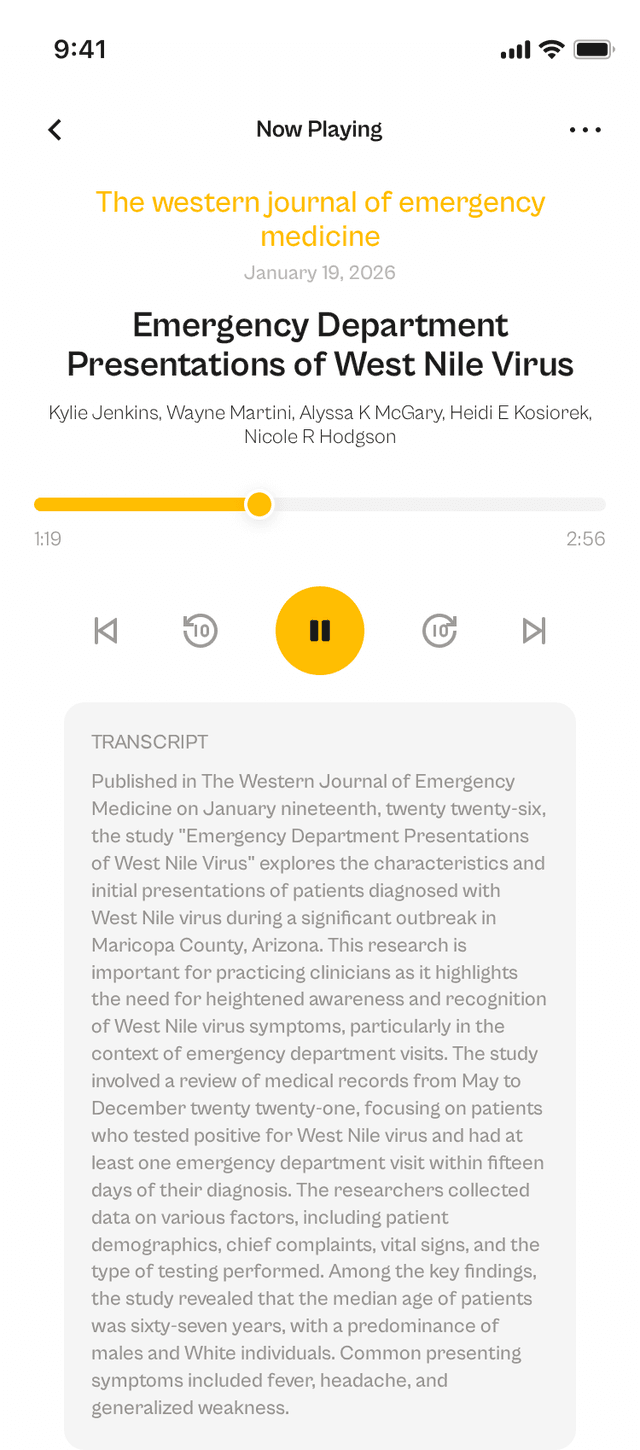The width and height of the screenshot is (640, 1450).
Task: Pause the audio playback
Action: (x=320, y=630)
